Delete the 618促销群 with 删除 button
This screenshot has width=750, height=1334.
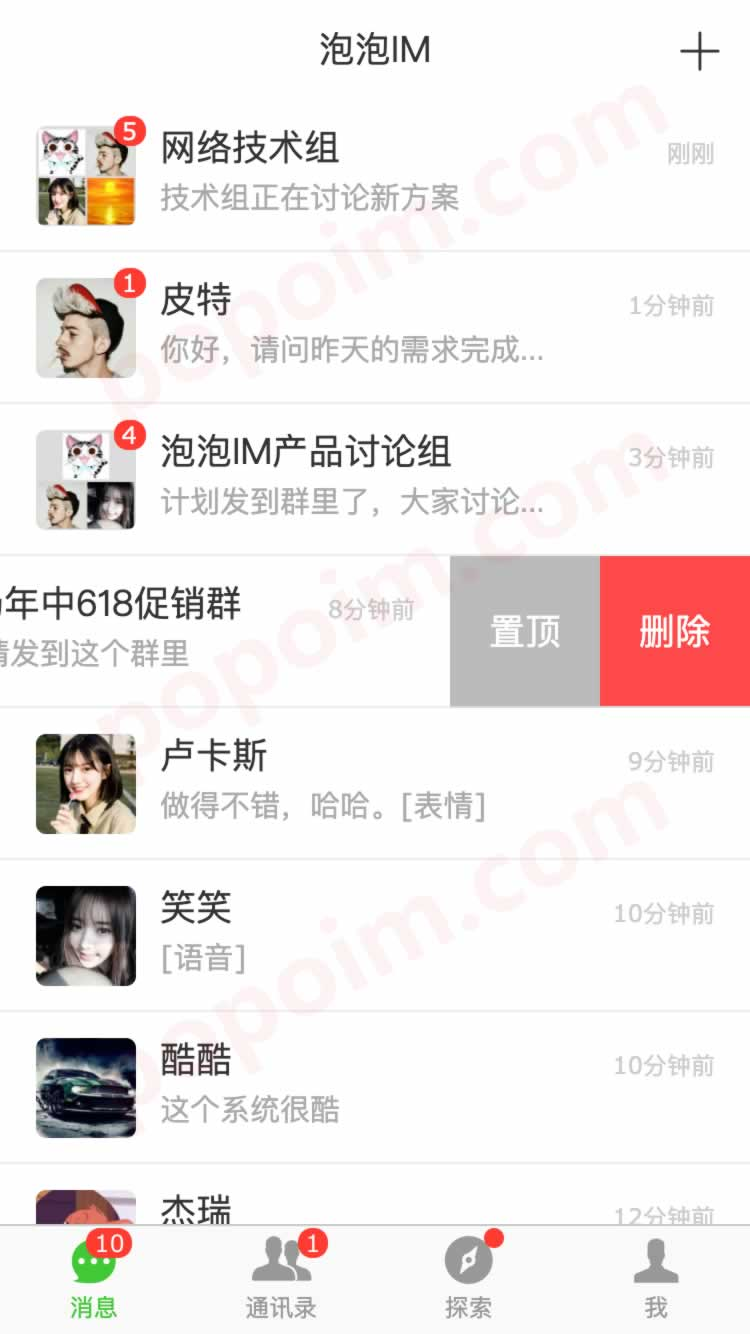coord(675,630)
